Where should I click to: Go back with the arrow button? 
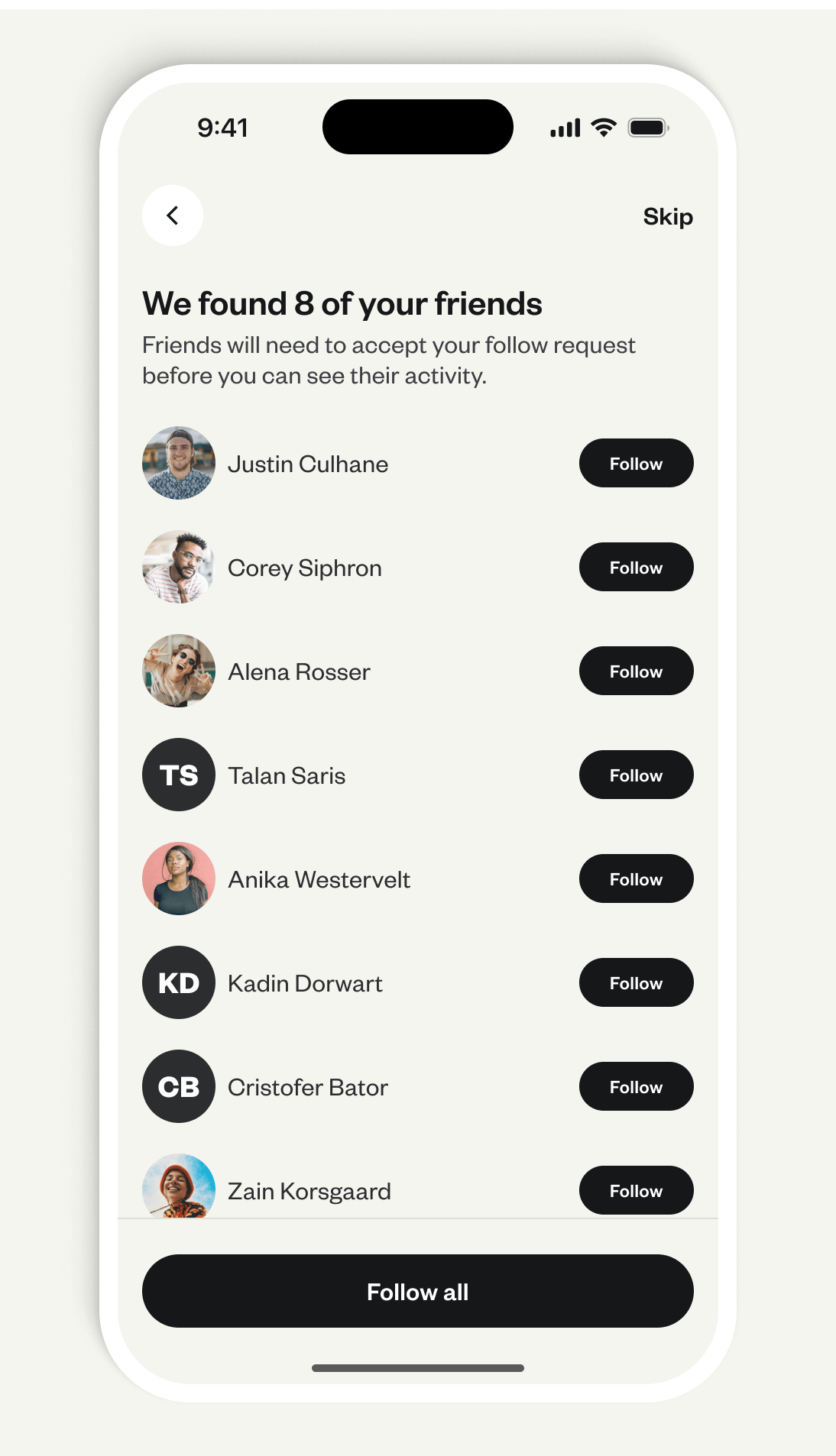click(x=173, y=215)
